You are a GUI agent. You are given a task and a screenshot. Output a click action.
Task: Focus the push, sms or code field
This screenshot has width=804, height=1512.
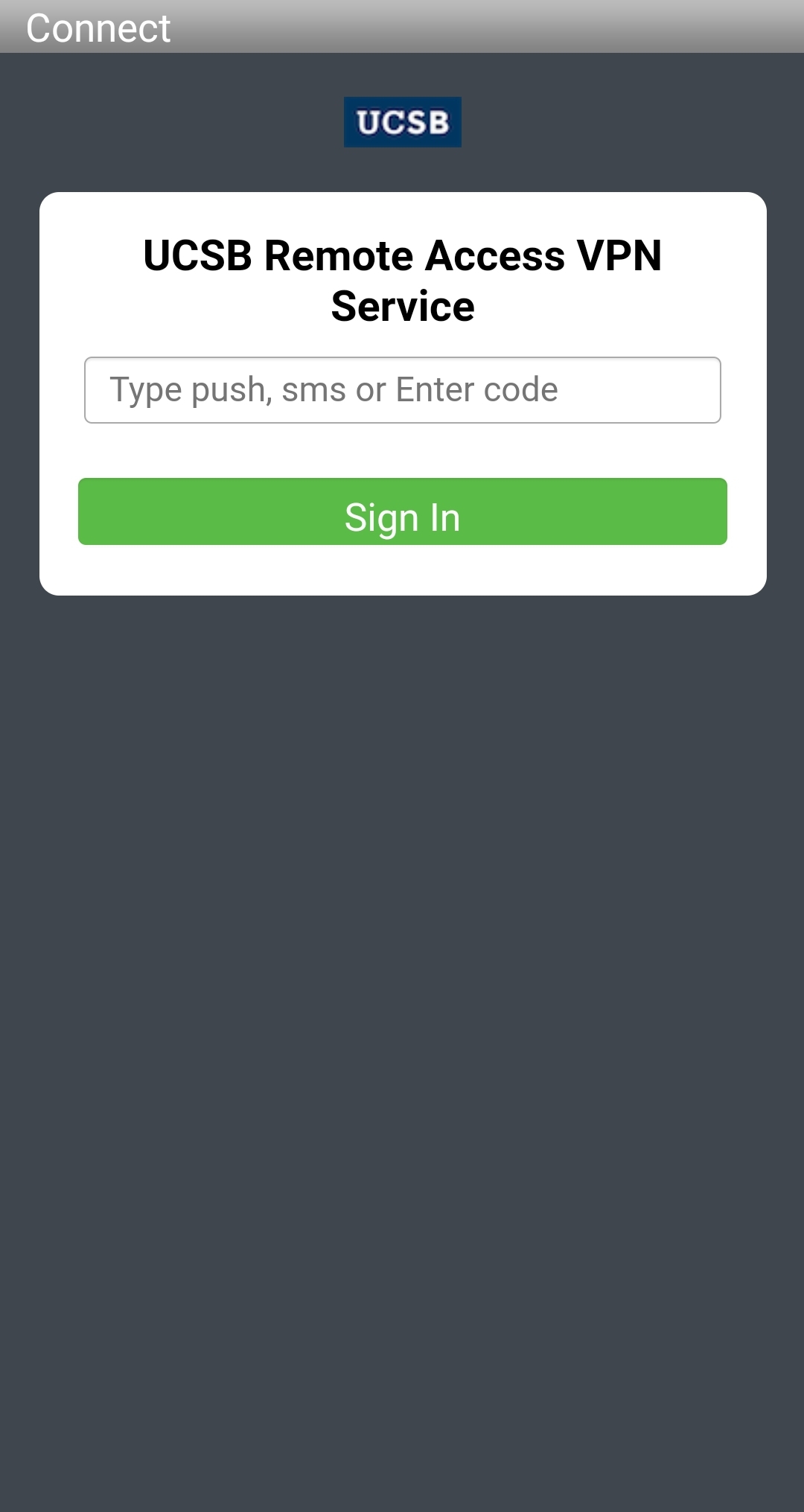pyautogui.click(x=402, y=390)
